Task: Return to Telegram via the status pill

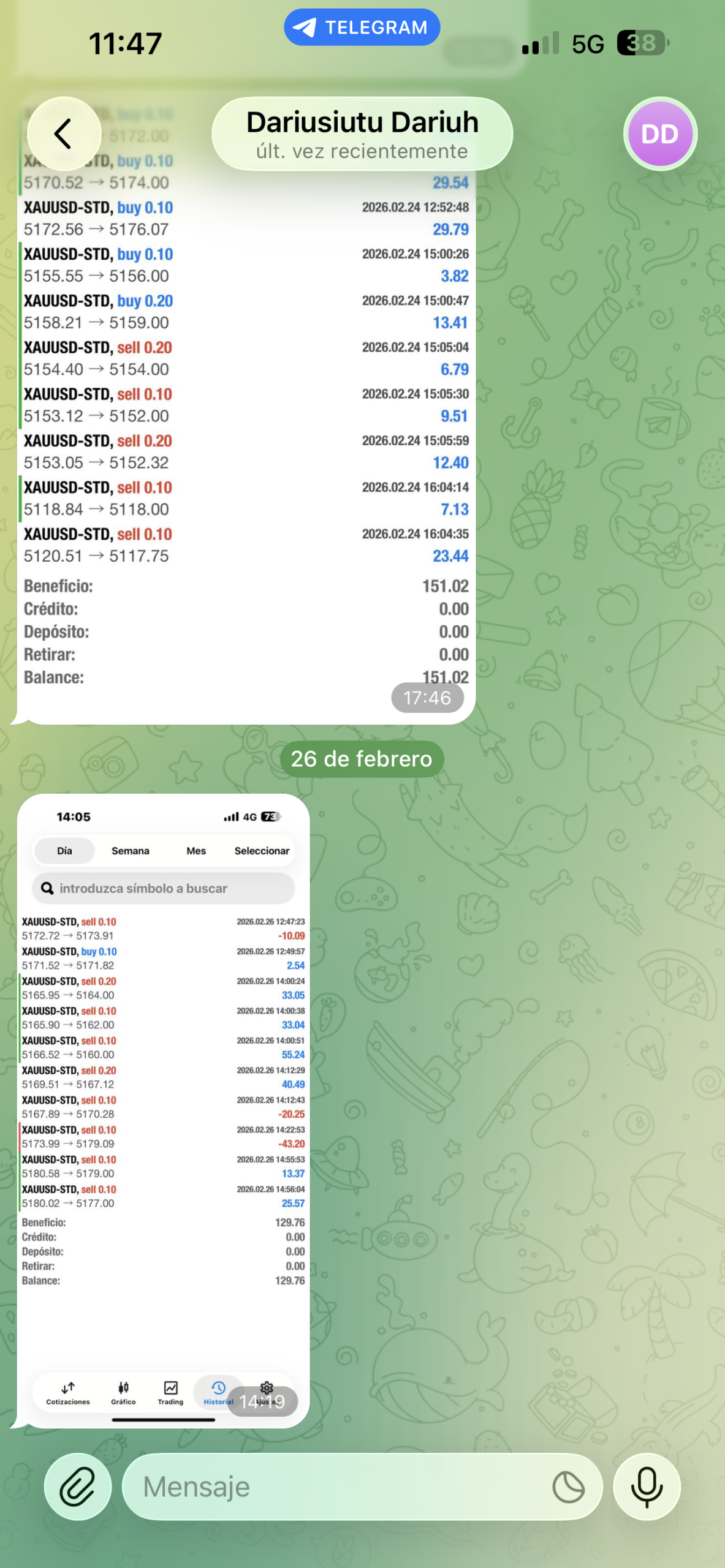Action: [x=362, y=28]
